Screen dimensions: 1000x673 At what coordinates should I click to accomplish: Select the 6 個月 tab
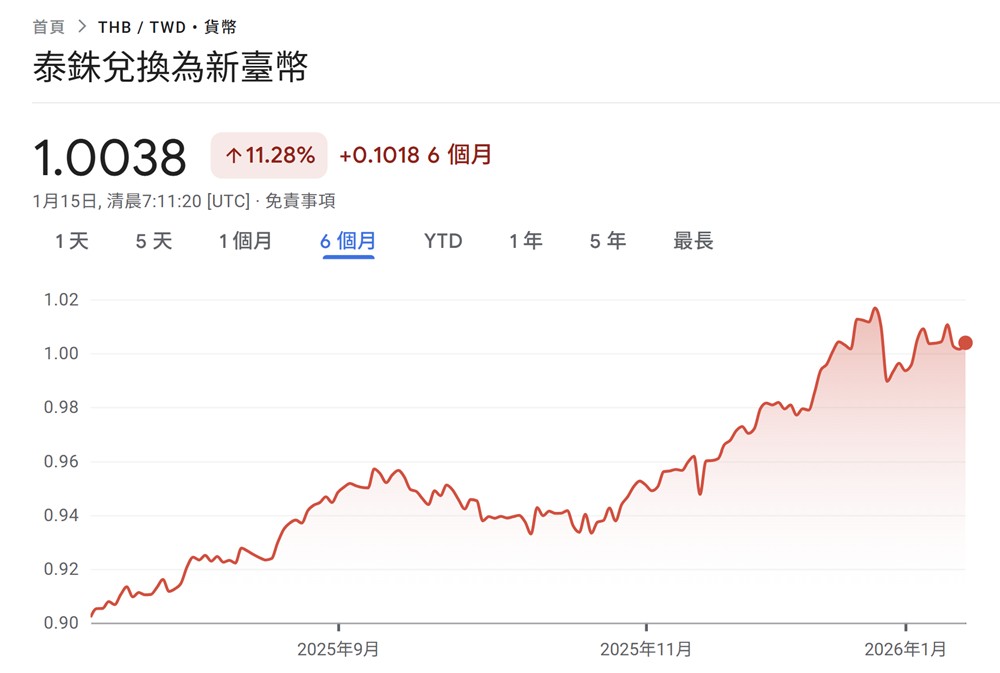coord(348,241)
